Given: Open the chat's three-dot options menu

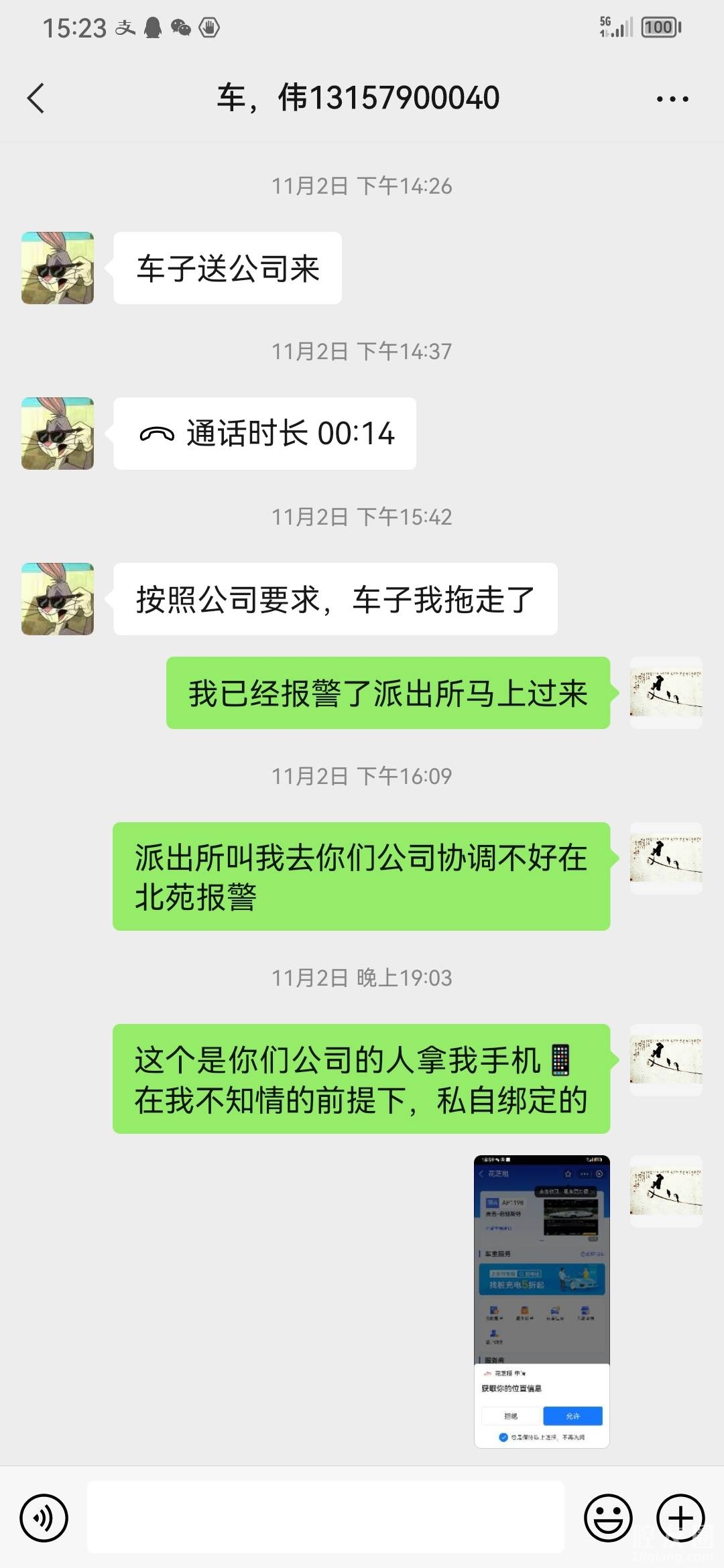Looking at the screenshot, I should 672,99.
